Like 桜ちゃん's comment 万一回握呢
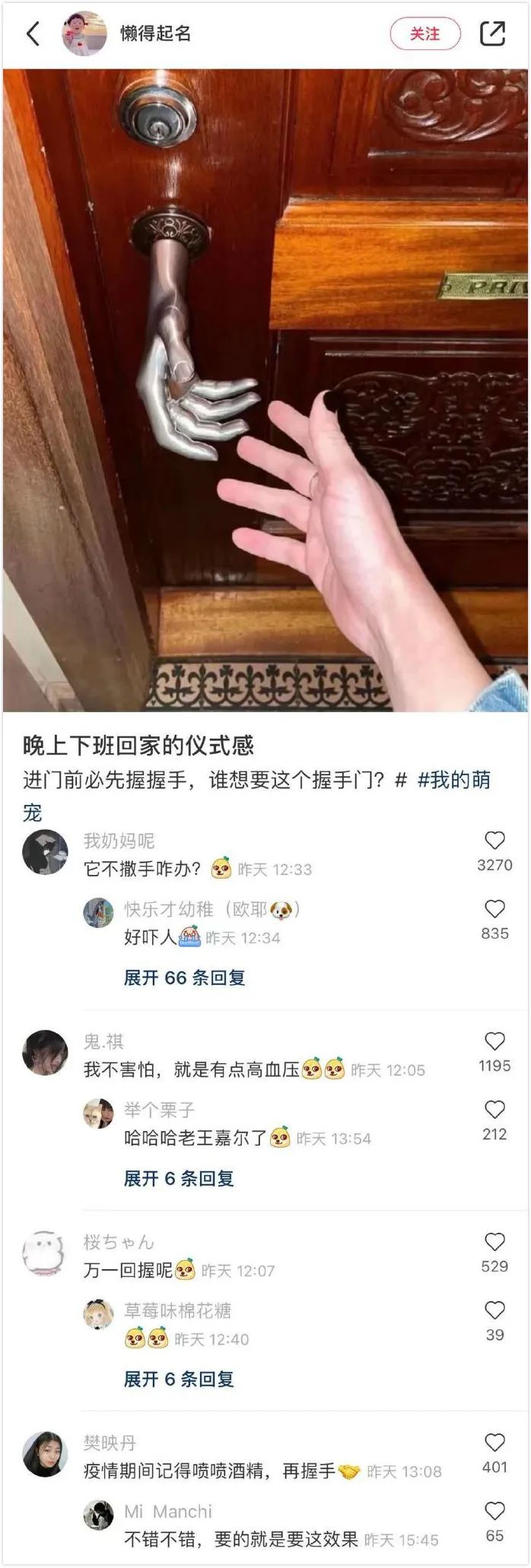 (494, 1242)
